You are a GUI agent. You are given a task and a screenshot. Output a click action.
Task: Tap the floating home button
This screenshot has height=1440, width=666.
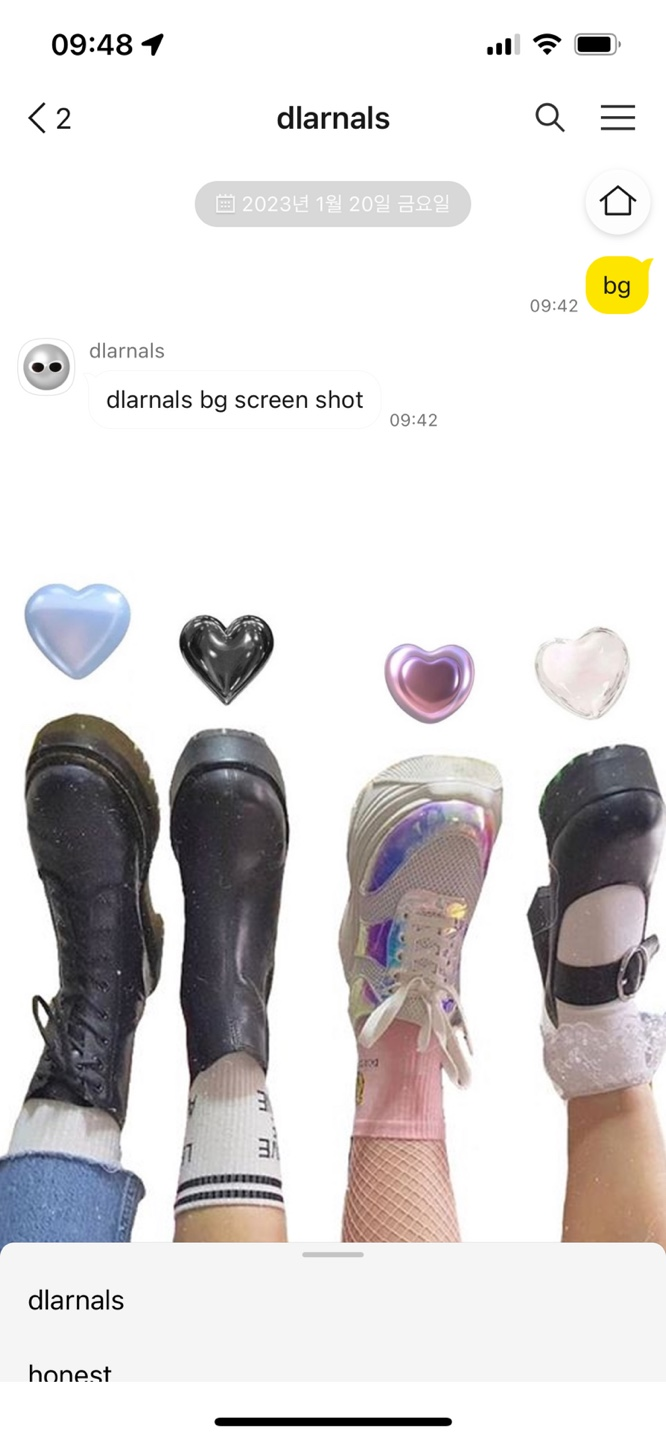(x=618, y=202)
